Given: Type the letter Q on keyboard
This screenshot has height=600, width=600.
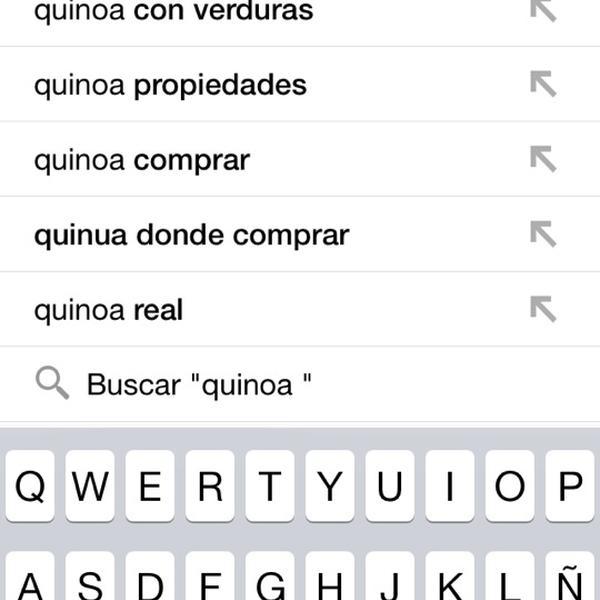Looking at the screenshot, I should point(30,487).
